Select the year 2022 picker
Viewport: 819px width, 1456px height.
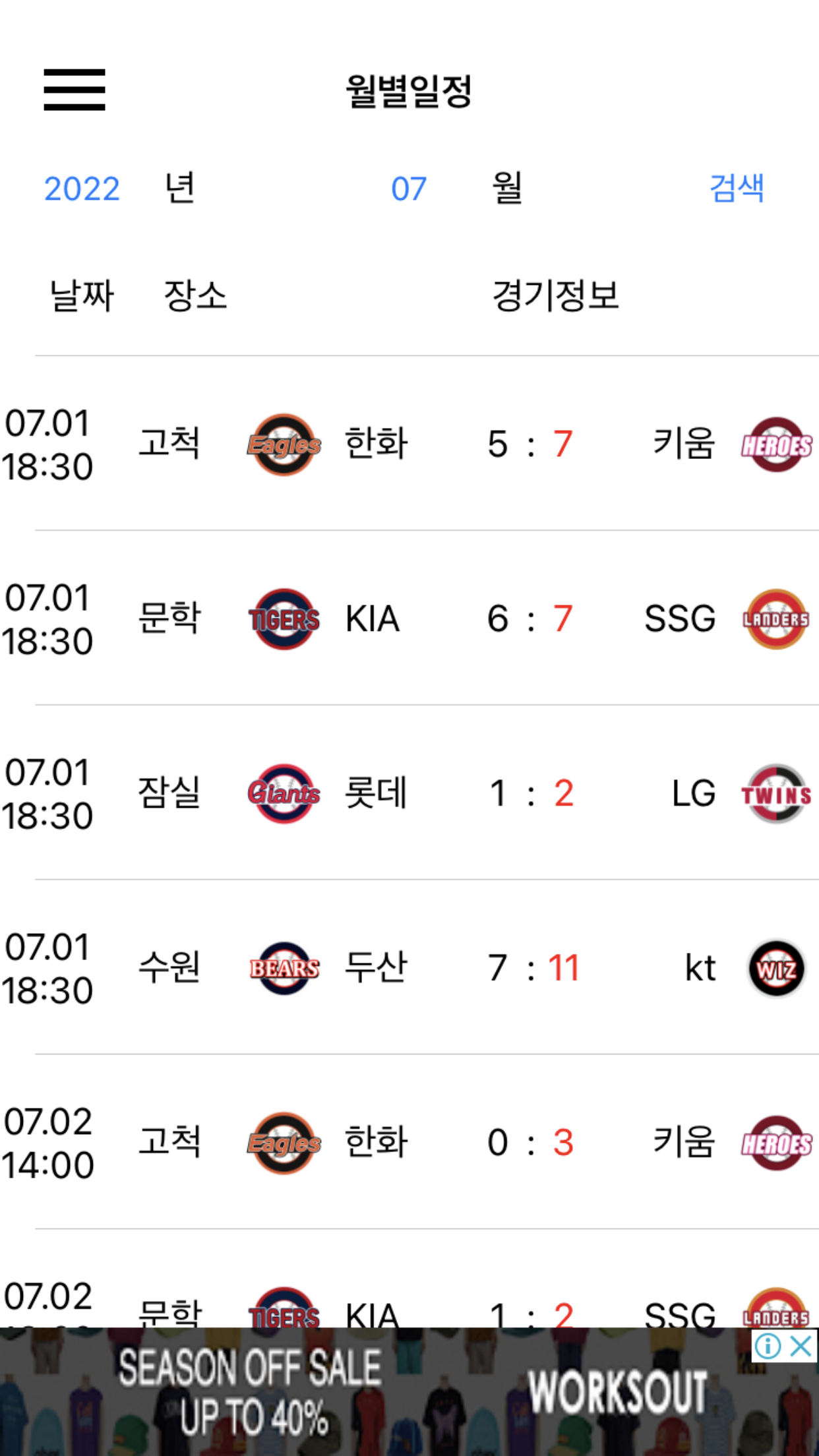82,189
